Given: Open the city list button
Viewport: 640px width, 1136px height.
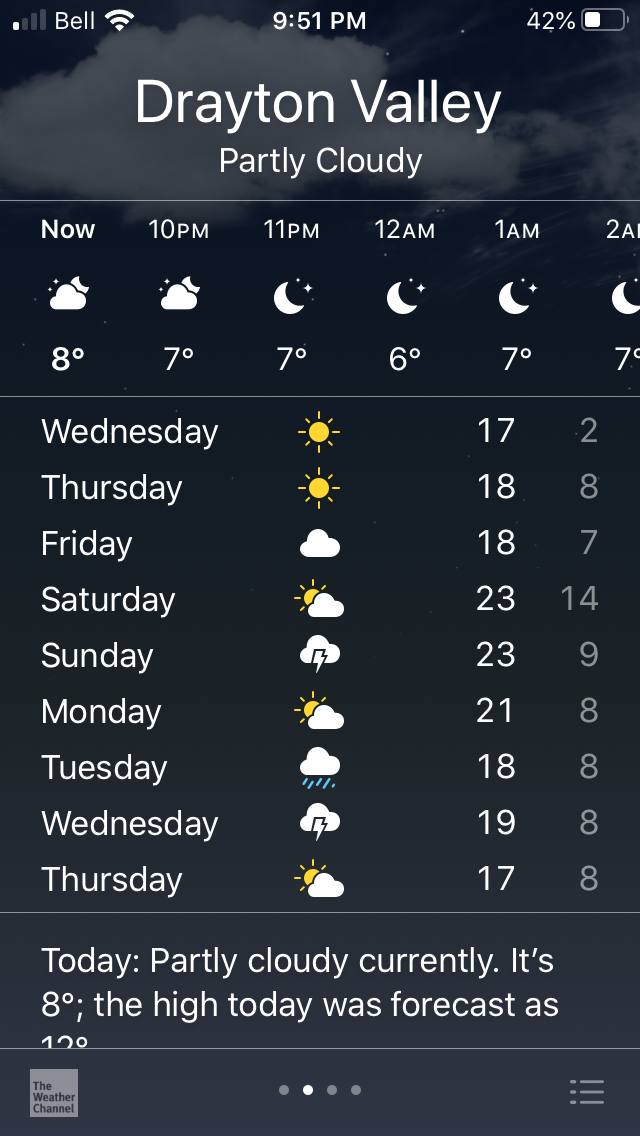Looking at the screenshot, I should coord(586,1091).
